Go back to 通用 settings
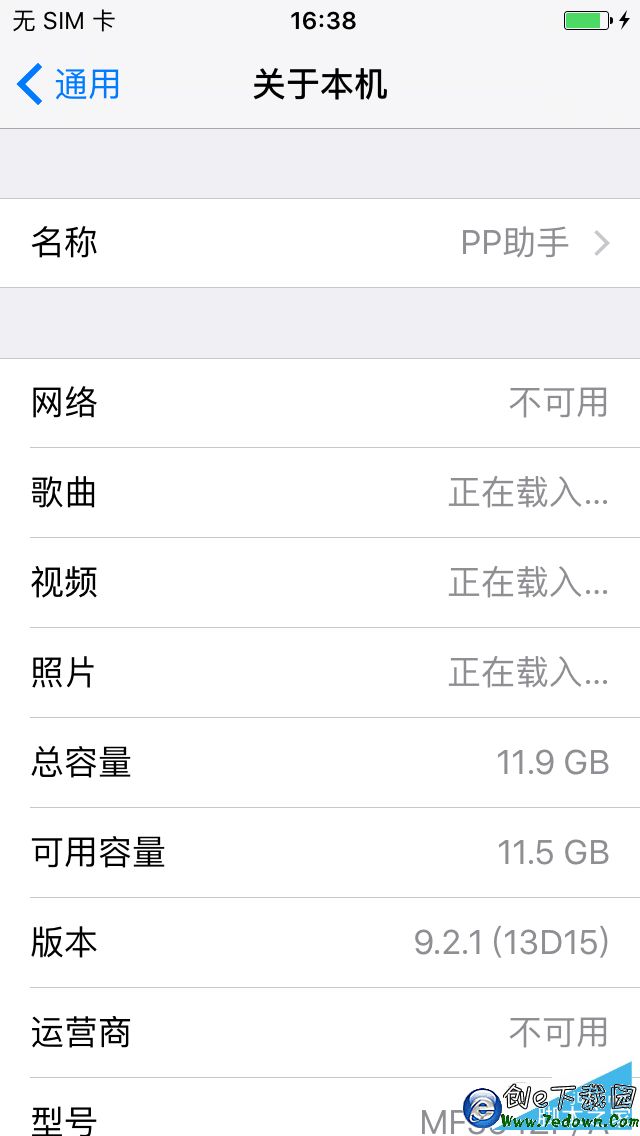The image size is (640, 1136). pyautogui.click(x=68, y=85)
